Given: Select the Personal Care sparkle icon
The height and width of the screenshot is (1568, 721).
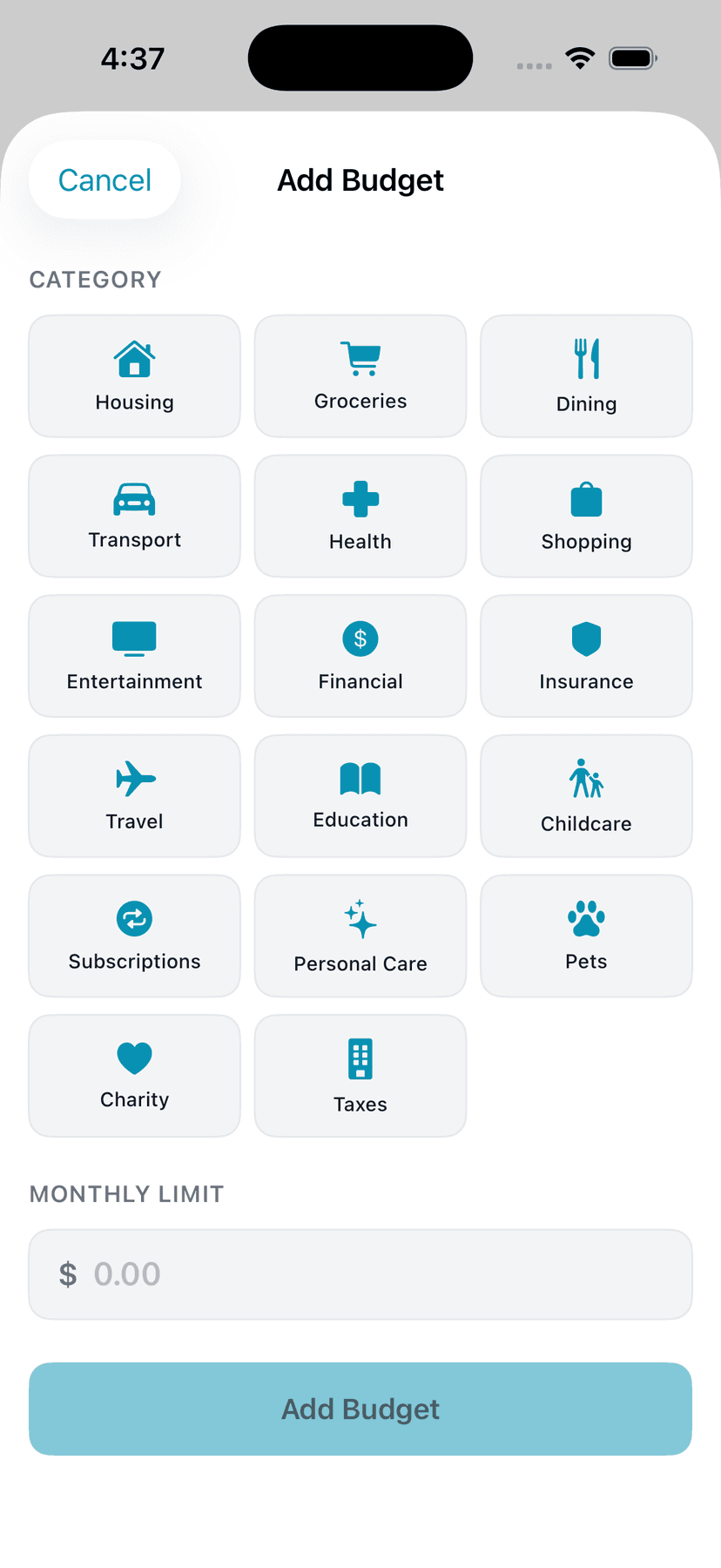Looking at the screenshot, I should click(360, 918).
